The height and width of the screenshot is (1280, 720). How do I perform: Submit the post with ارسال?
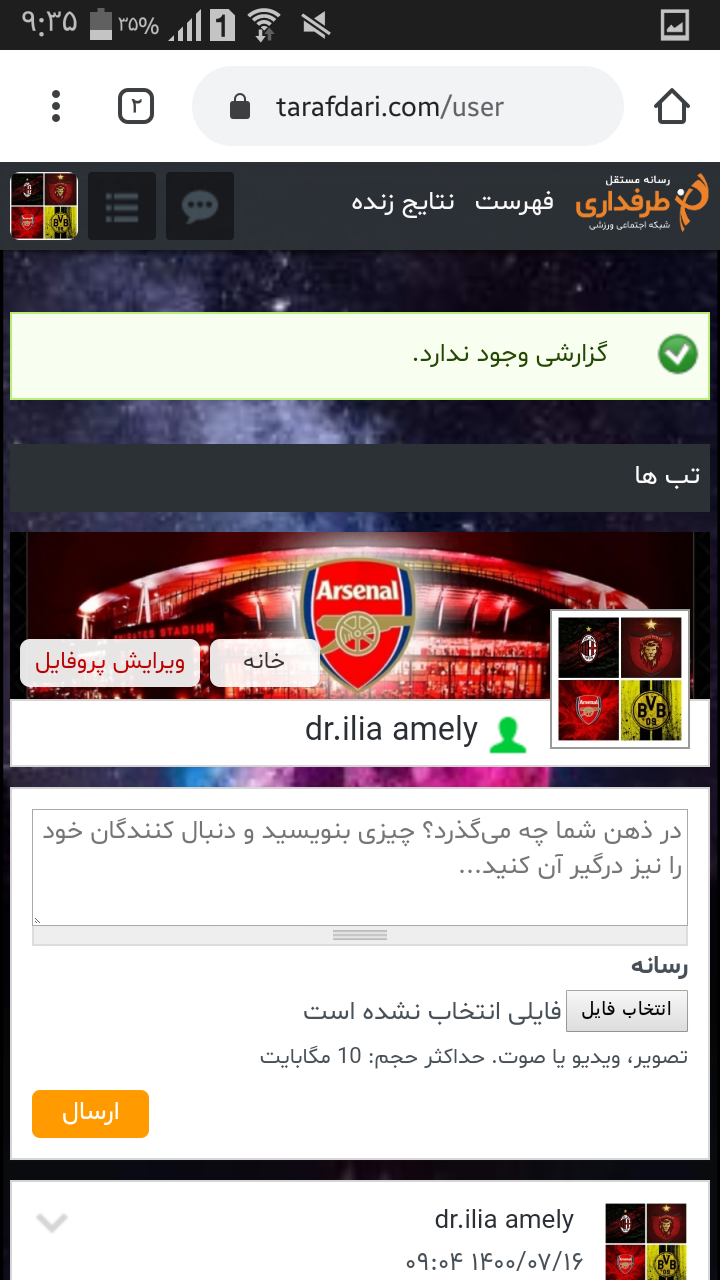click(90, 1114)
